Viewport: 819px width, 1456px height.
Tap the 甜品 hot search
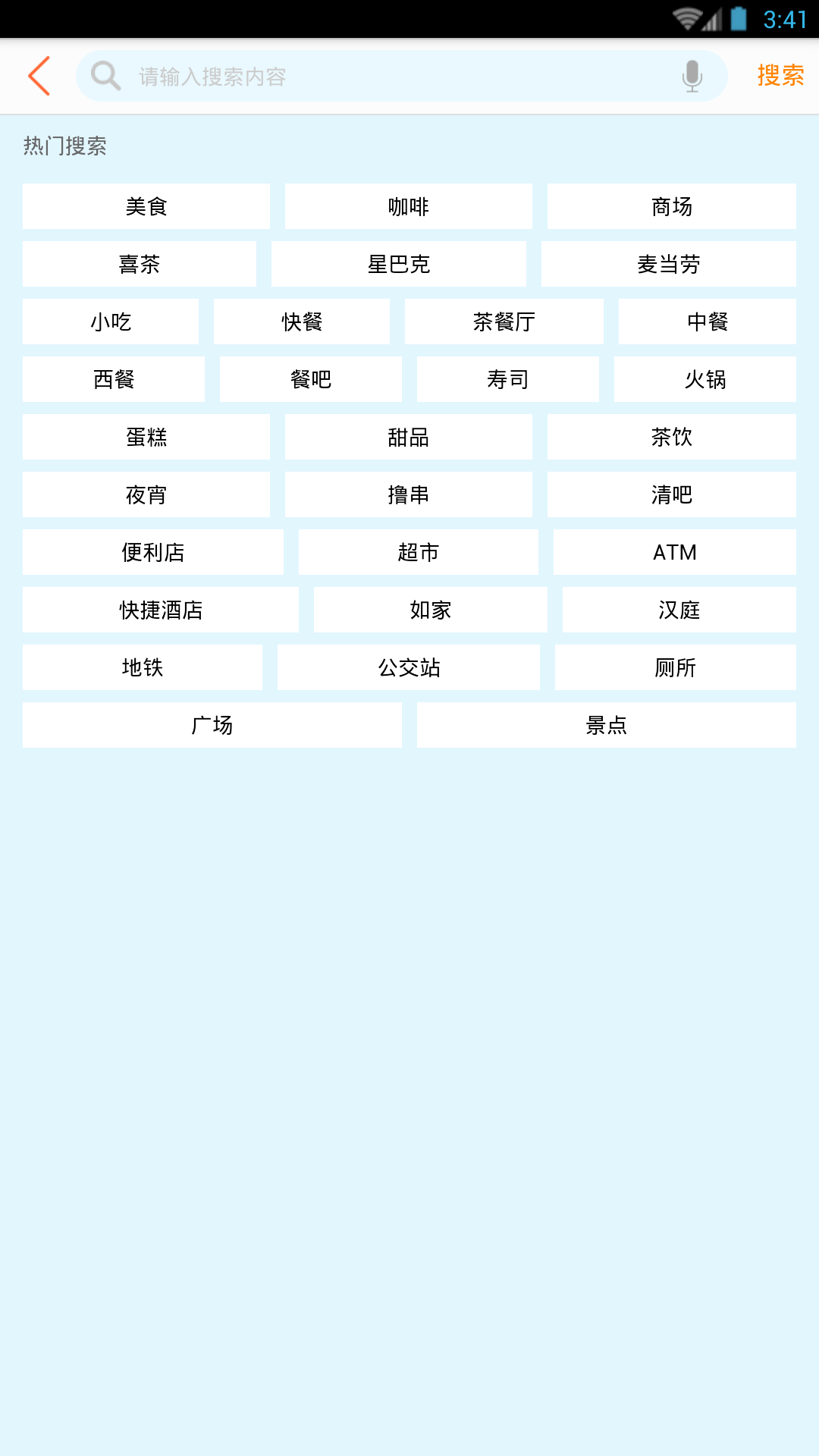point(409,437)
